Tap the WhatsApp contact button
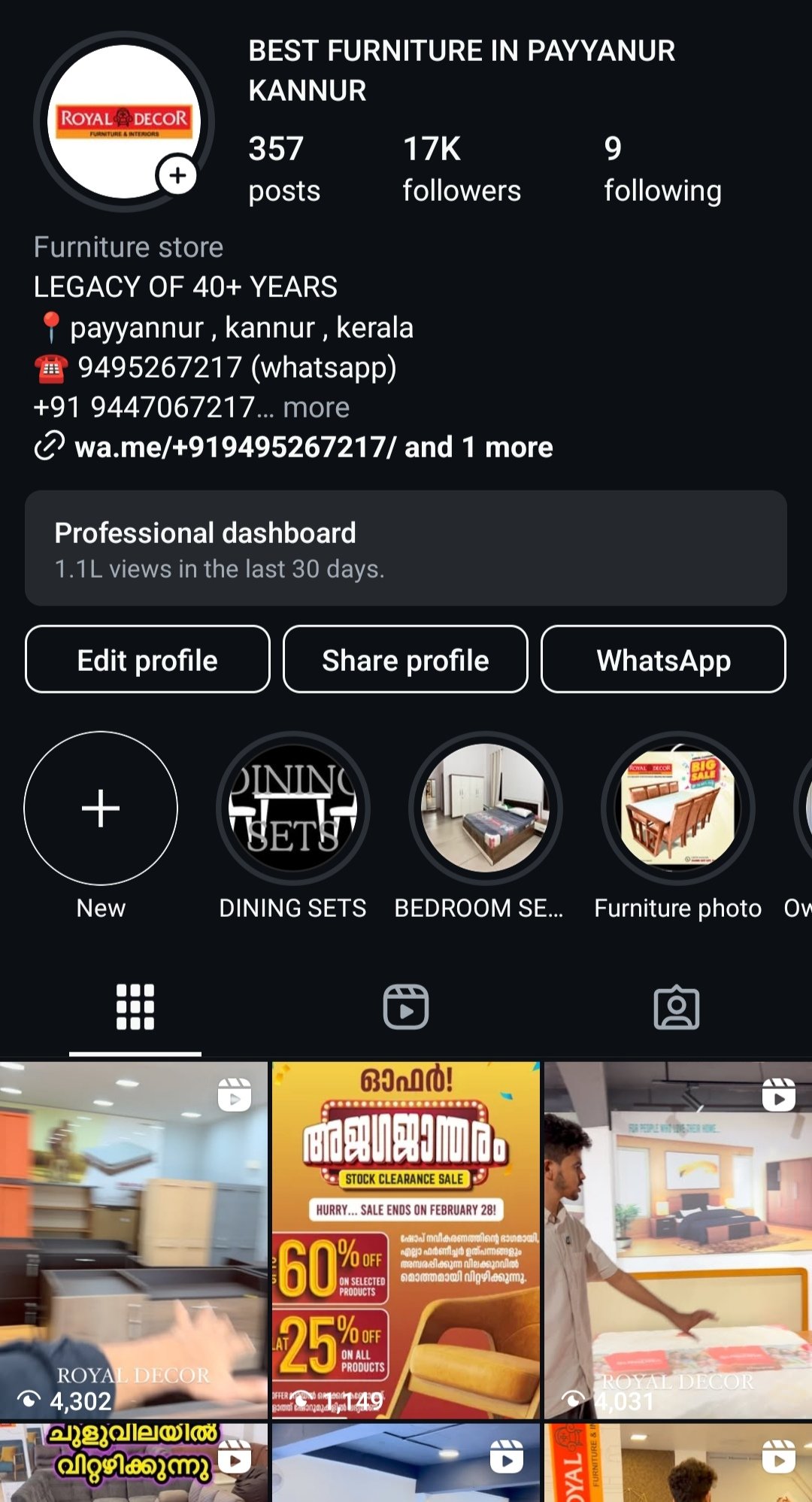The height and width of the screenshot is (1502, 812). click(x=663, y=660)
